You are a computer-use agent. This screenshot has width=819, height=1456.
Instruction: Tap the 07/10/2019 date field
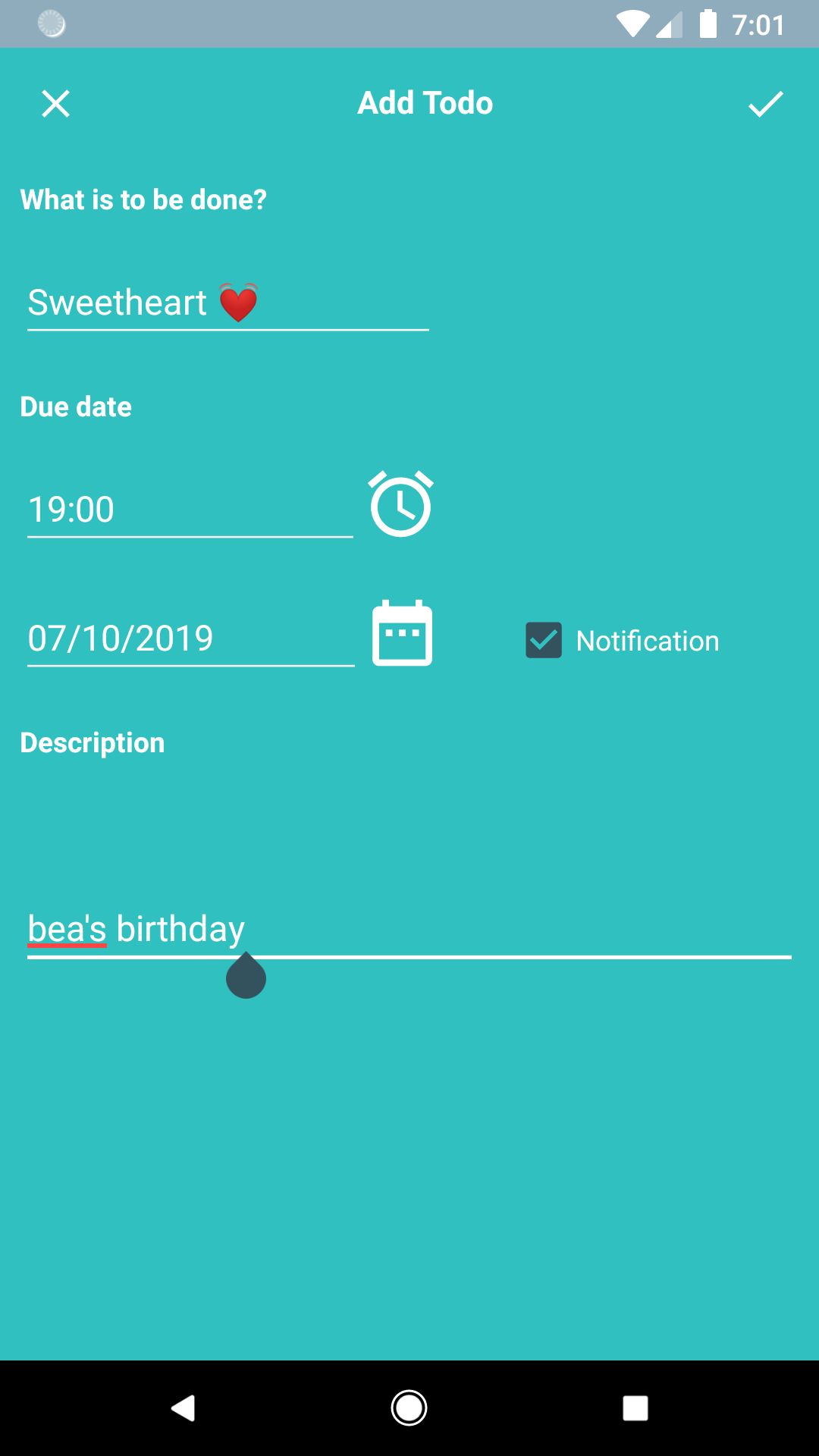(x=190, y=639)
